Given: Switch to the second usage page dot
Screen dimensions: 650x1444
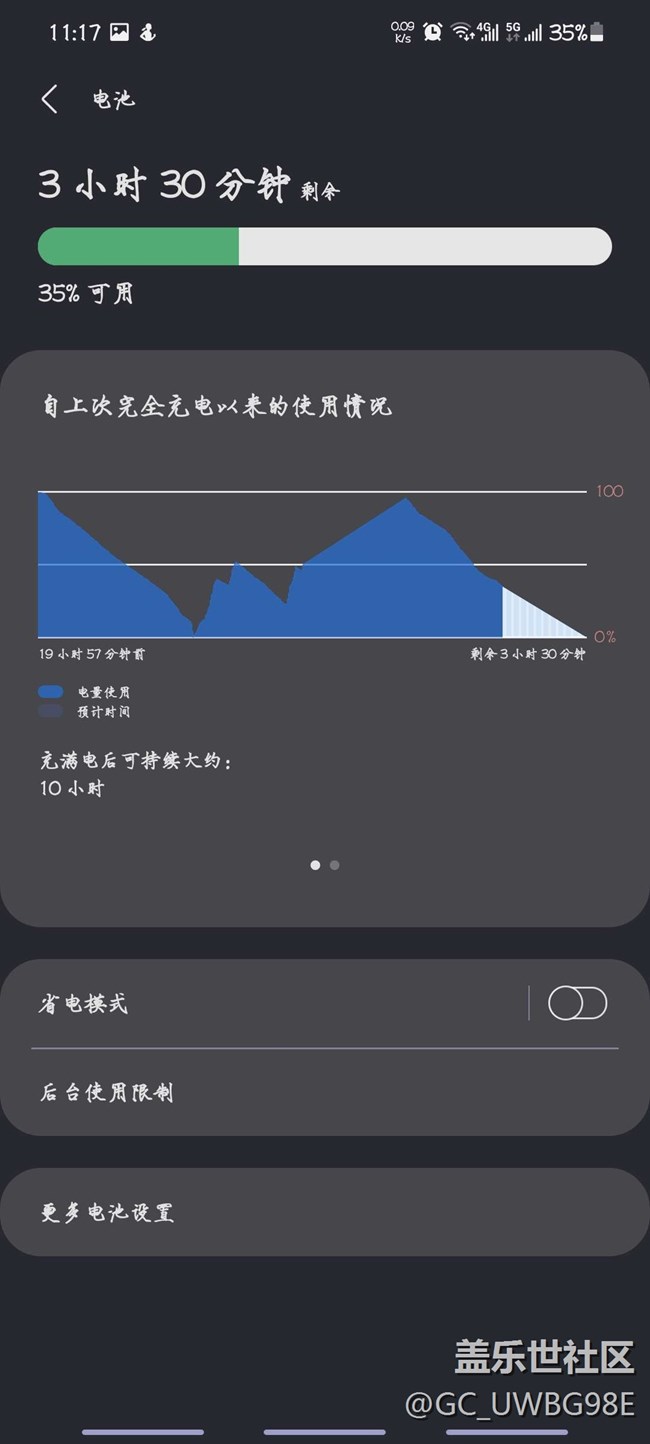Looking at the screenshot, I should click(334, 865).
